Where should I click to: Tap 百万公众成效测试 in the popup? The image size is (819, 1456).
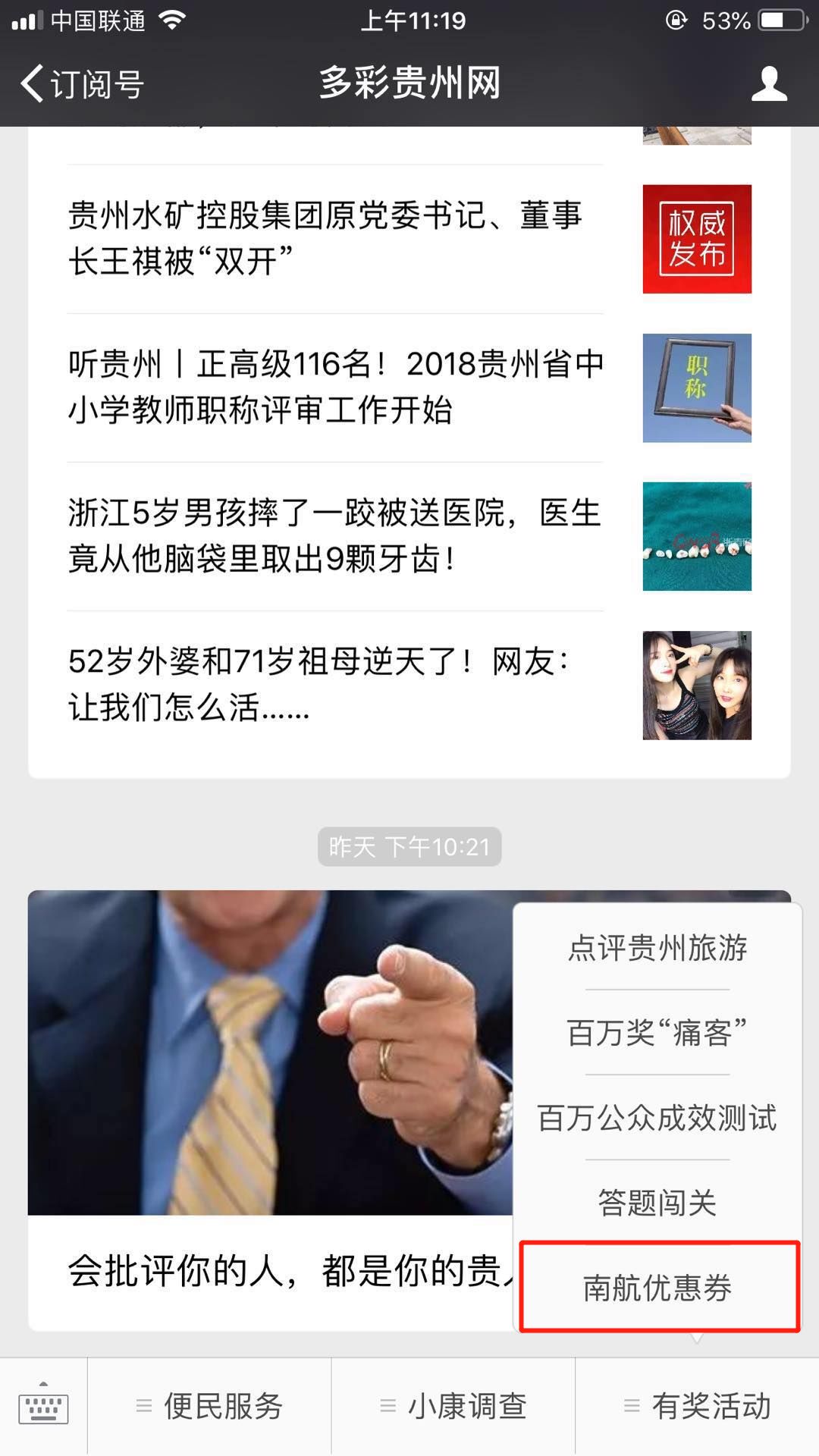point(657,1116)
